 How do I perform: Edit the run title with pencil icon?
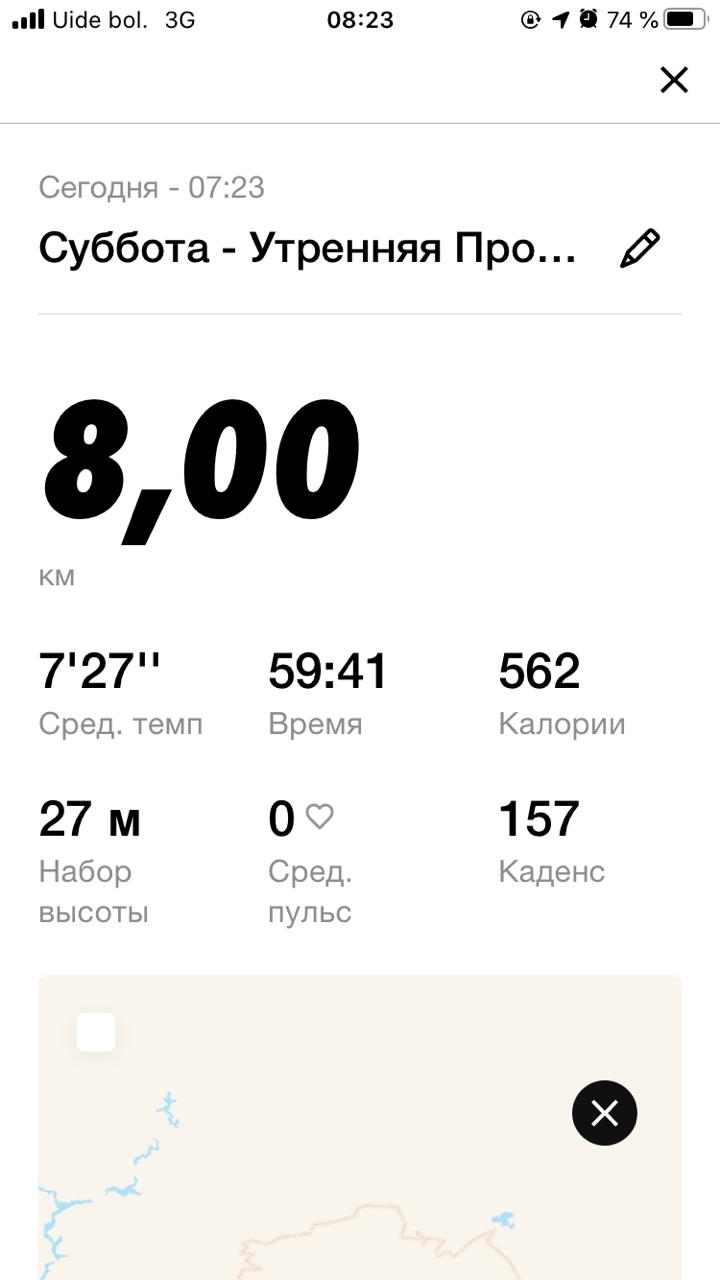[640, 248]
